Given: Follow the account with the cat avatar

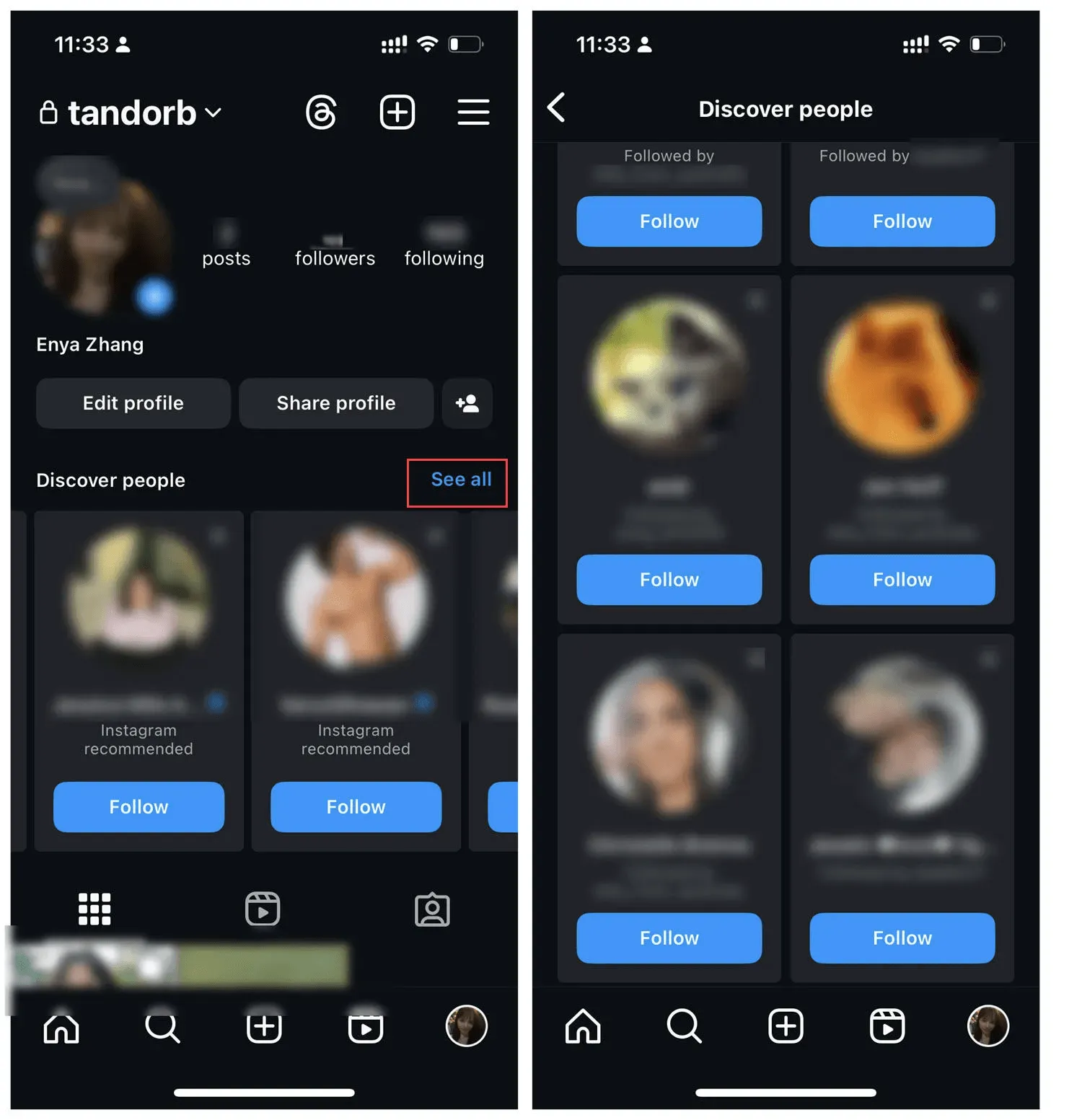Looking at the screenshot, I should (669, 580).
